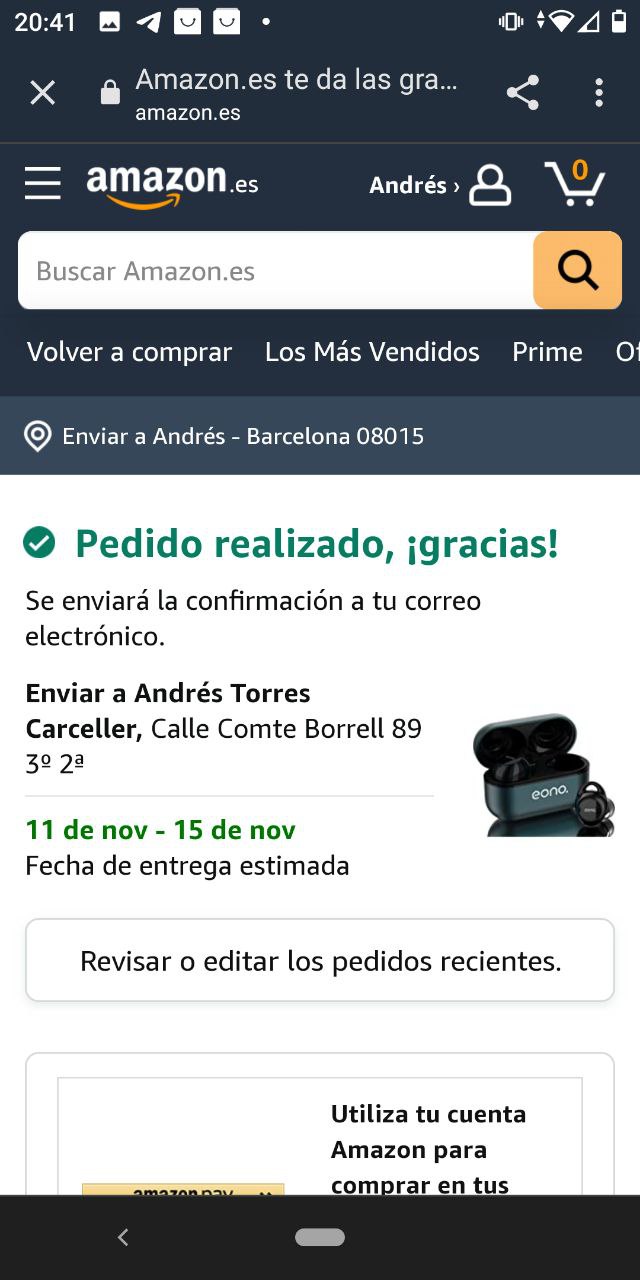640x1280 pixels.
Task: View the ordered earbuds product image
Action: [542, 775]
